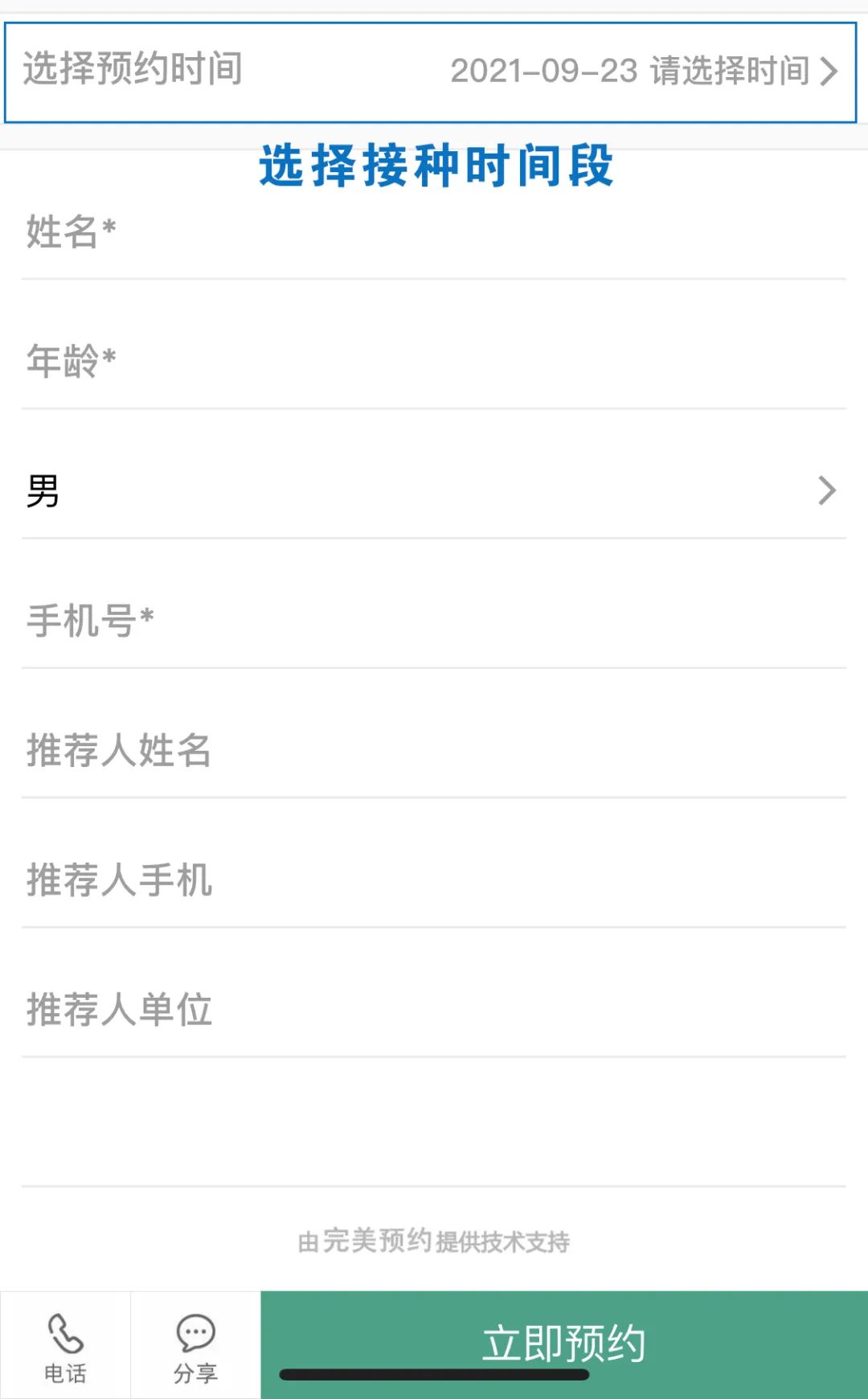Open the gender selector showing 男
868x1399 pixels.
[x=434, y=490]
